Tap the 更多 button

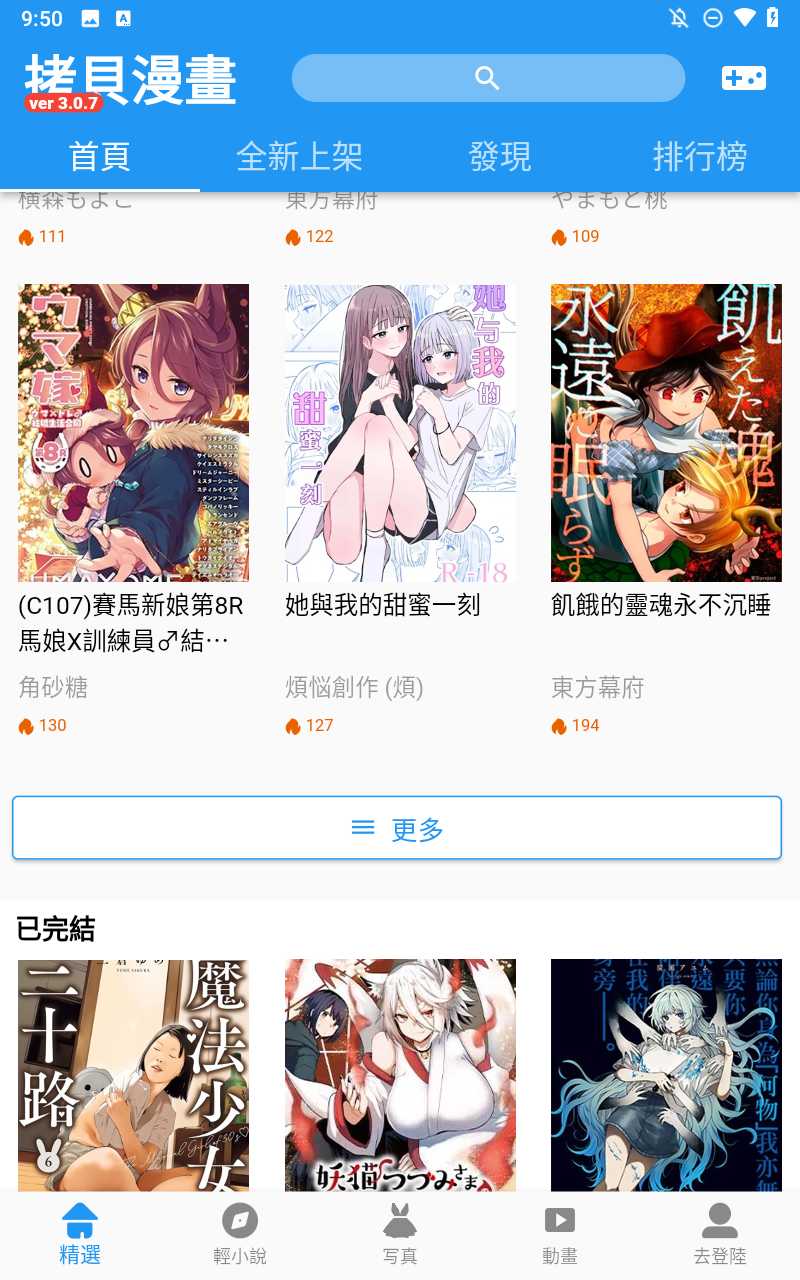(397, 828)
